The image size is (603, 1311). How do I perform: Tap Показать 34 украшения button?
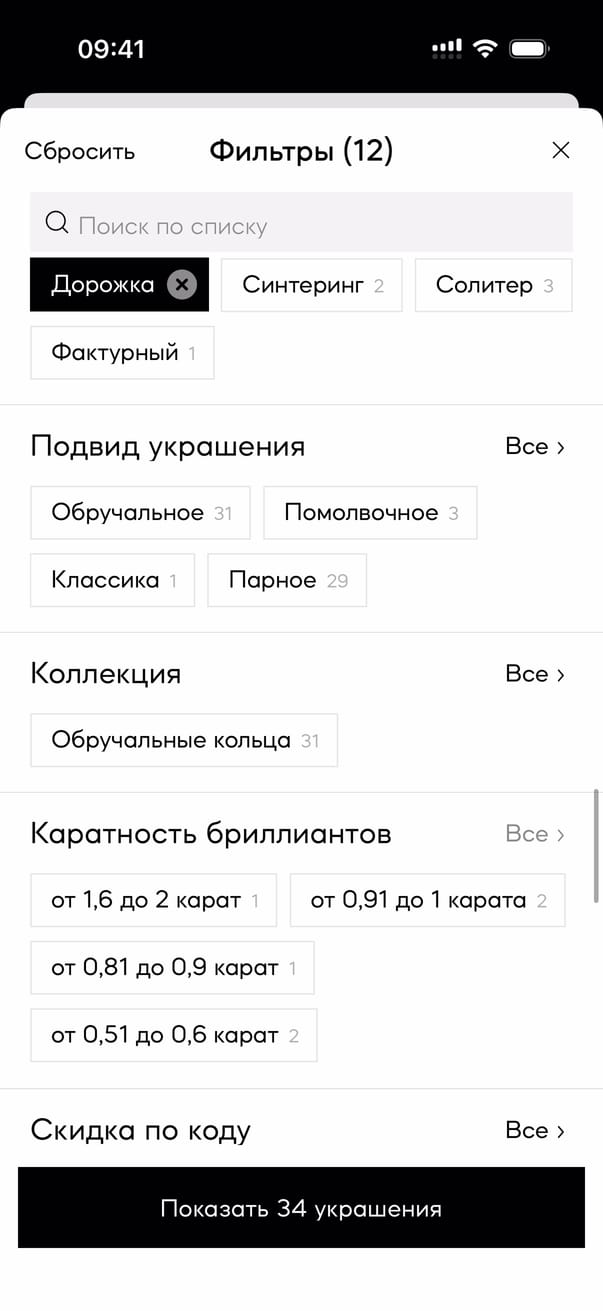[x=301, y=1208]
